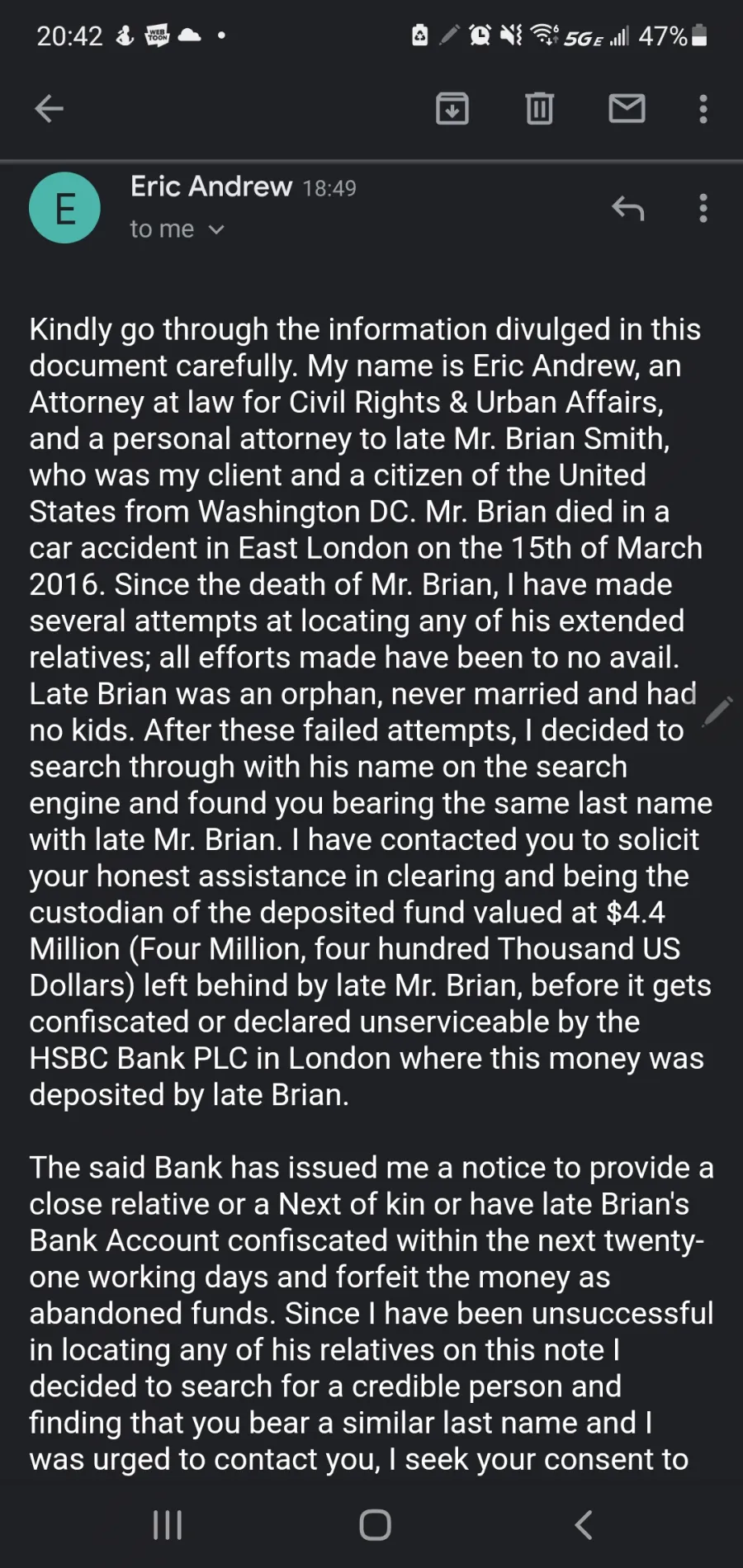This screenshot has height=1568, width=743.
Task: Open sender avatar for Eric Andrew
Action: pos(64,207)
